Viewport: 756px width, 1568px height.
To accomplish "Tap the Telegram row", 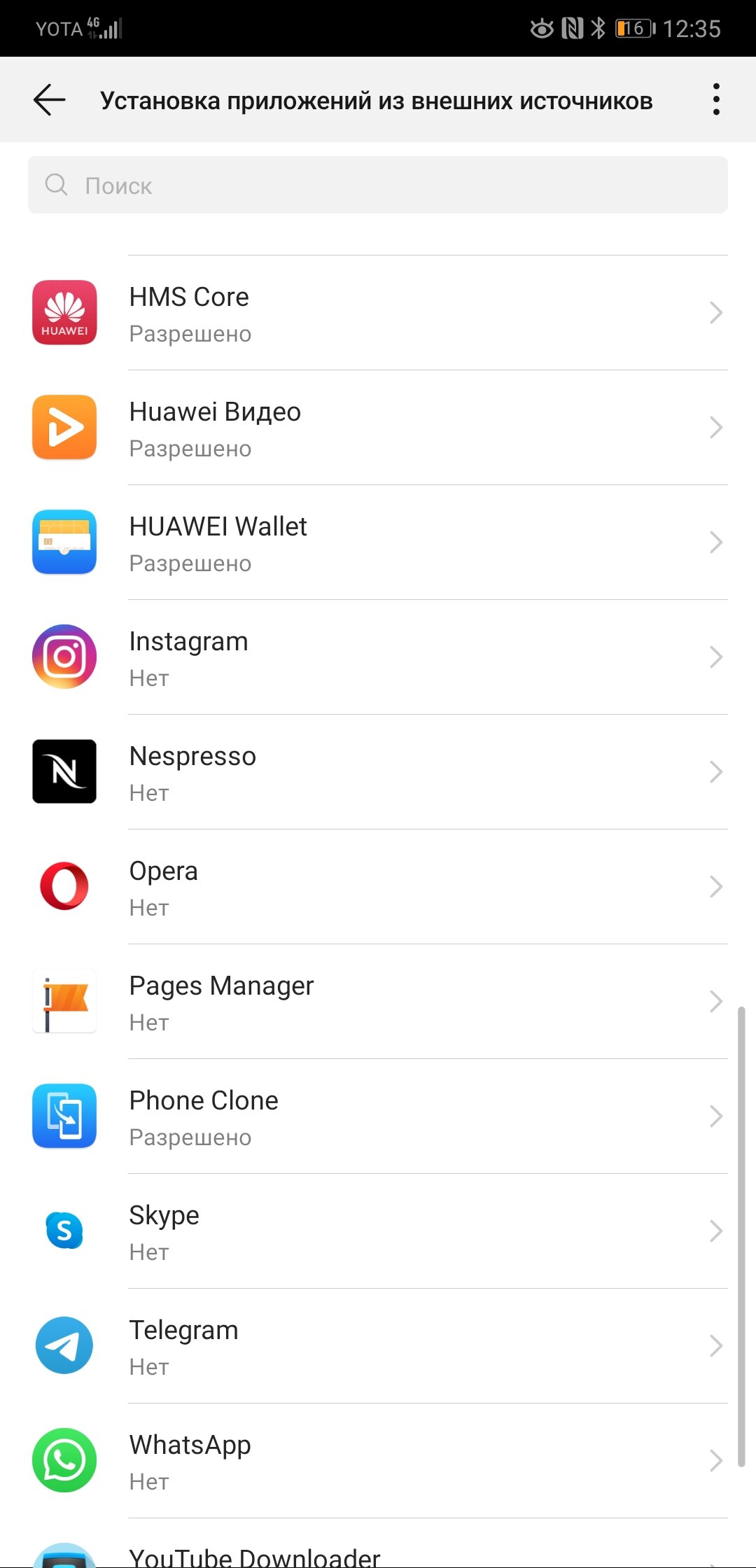I will point(378,1346).
